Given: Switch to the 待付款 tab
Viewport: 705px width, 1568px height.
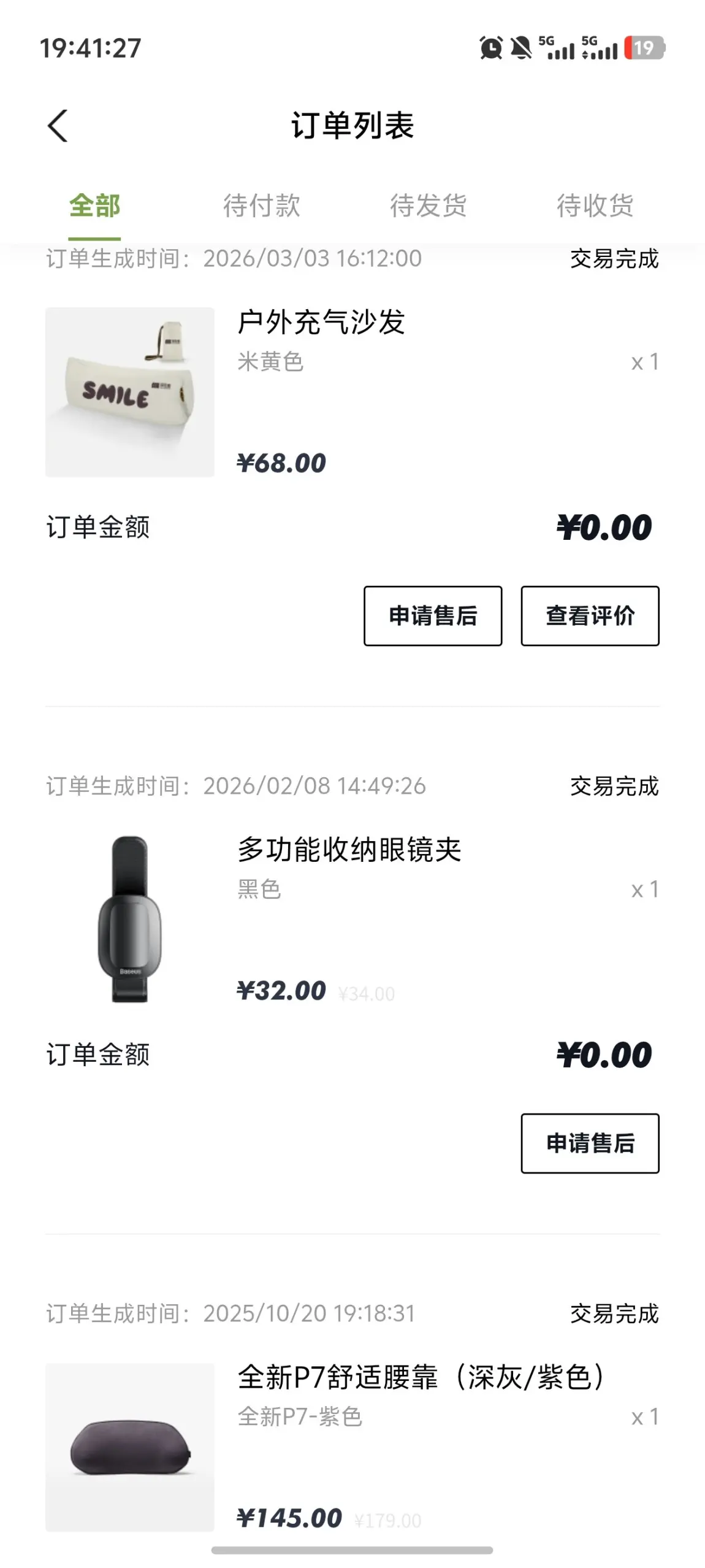Looking at the screenshot, I should 262,206.
